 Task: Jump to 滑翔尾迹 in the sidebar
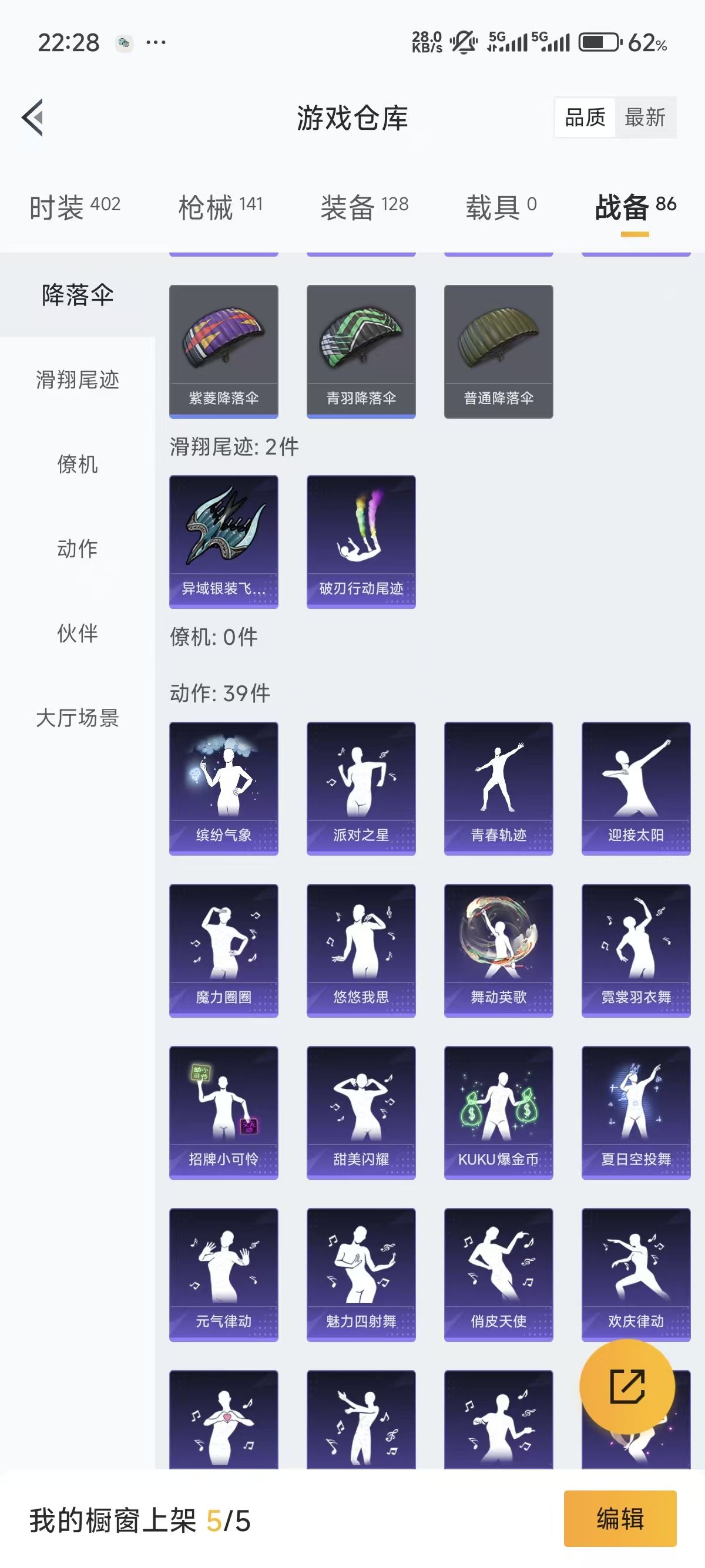coord(78,380)
